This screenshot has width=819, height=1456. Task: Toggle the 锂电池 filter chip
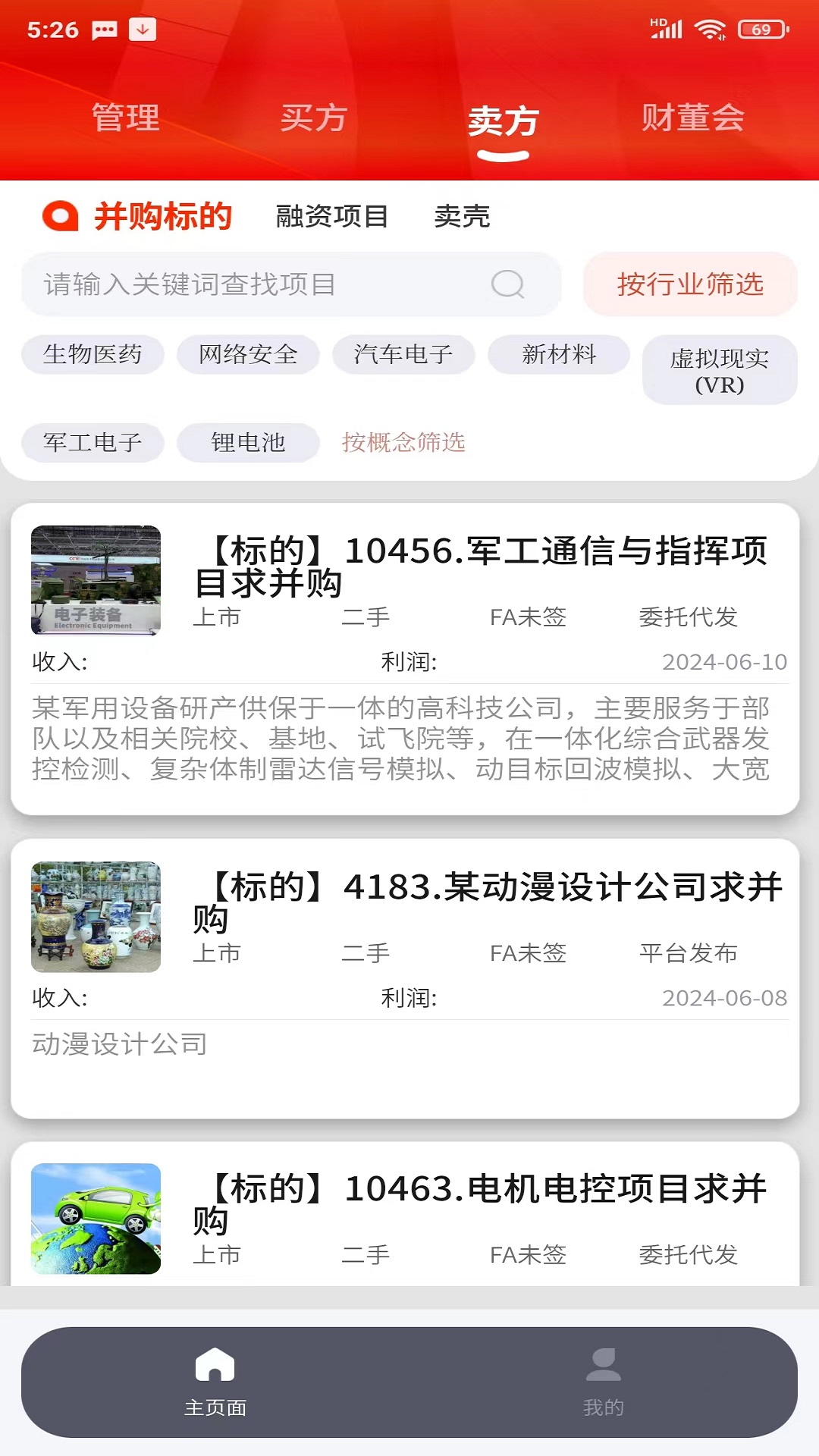(x=247, y=443)
